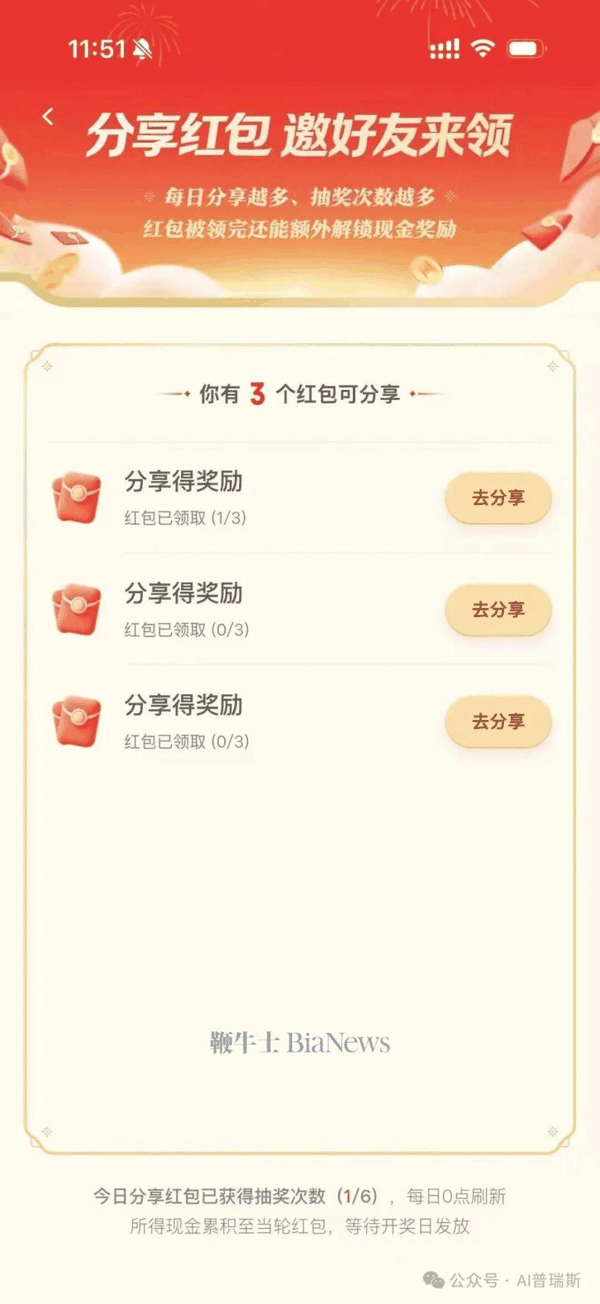600x1304 pixels.
Task: Go back using the top-left arrow
Action: pos(48,117)
